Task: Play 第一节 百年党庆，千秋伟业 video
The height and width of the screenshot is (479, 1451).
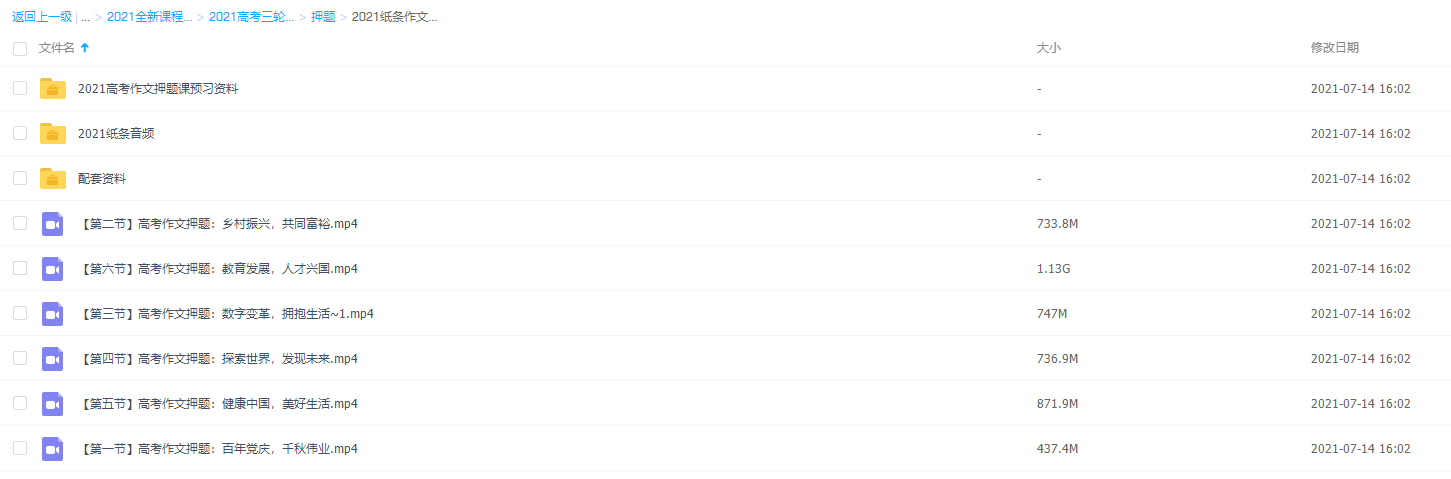Action: (218, 449)
